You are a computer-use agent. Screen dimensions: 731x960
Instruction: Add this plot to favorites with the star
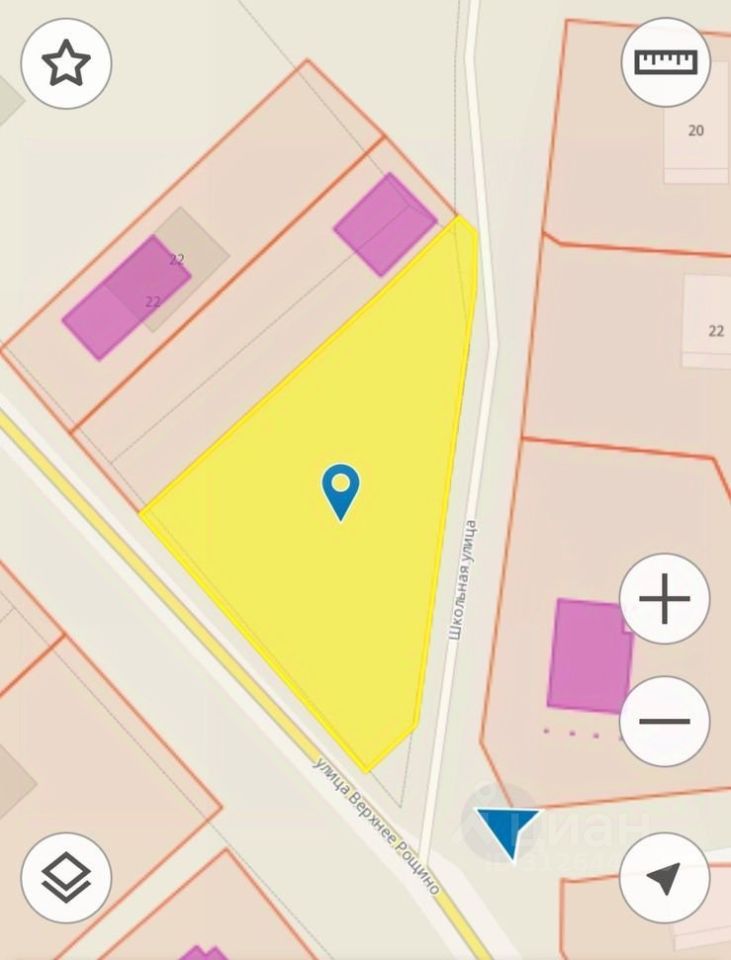click(x=66, y=64)
